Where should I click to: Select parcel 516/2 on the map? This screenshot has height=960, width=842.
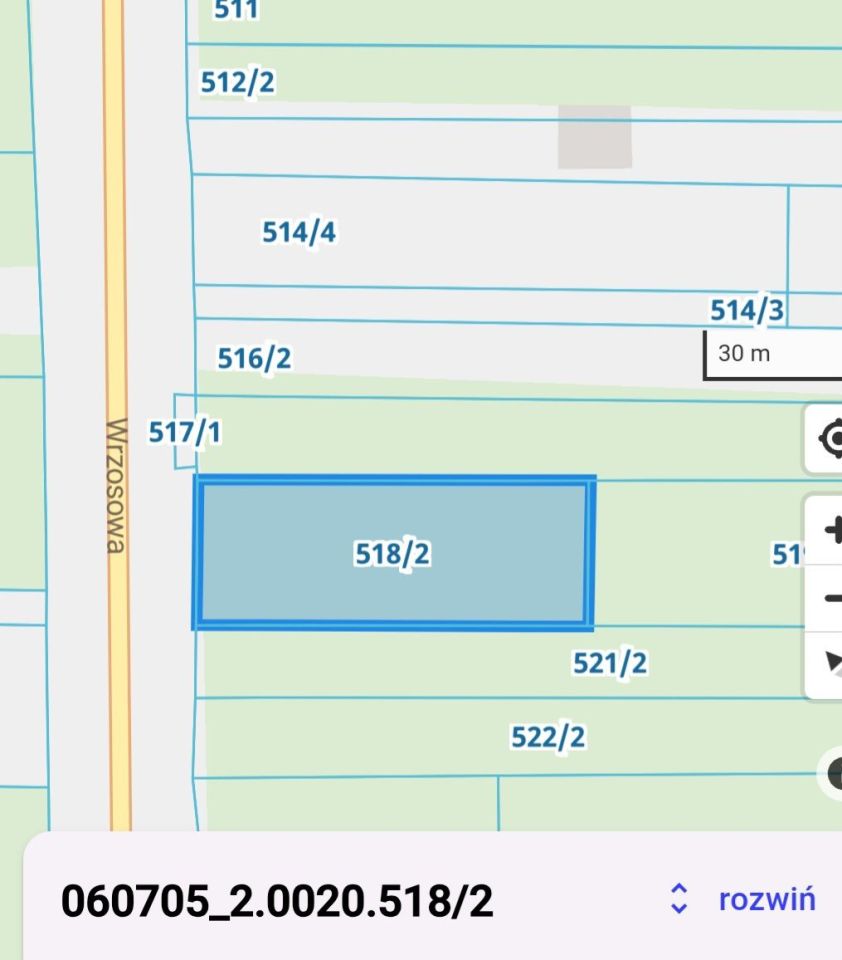[x=254, y=357]
